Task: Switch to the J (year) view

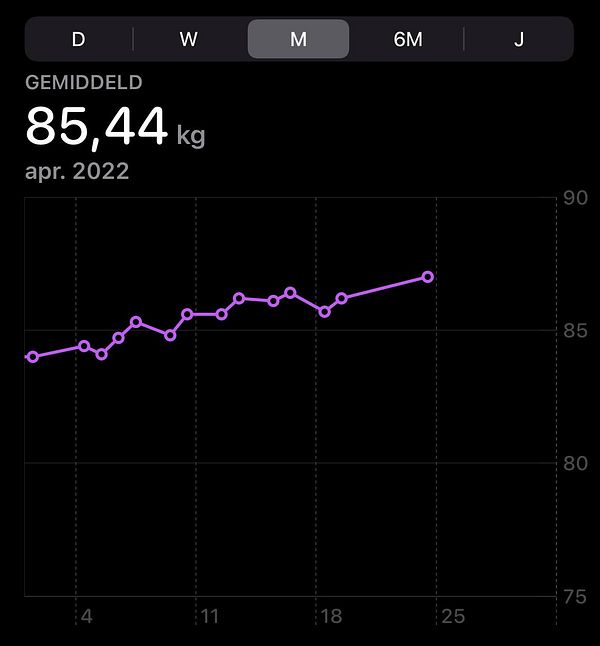Action: tap(518, 39)
